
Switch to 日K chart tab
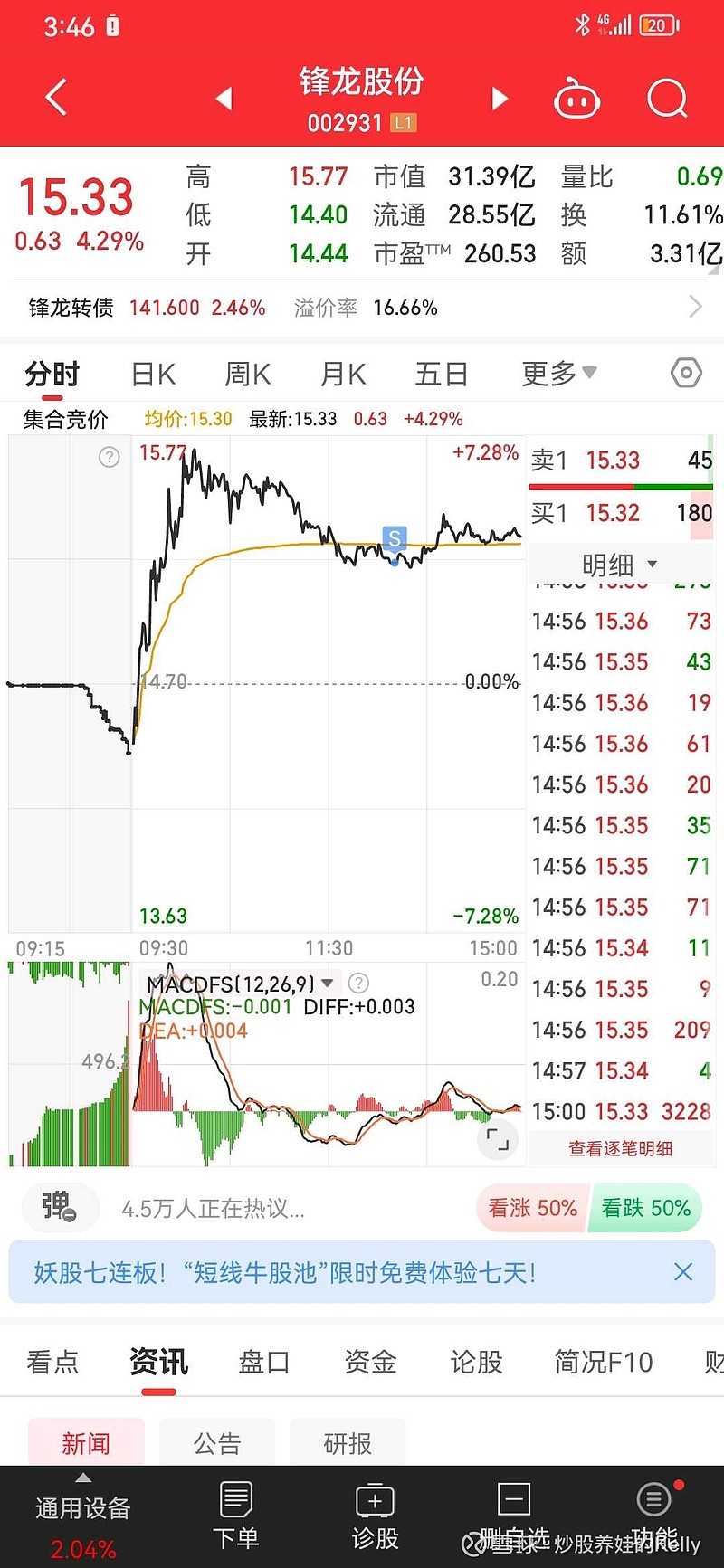(x=153, y=374)
